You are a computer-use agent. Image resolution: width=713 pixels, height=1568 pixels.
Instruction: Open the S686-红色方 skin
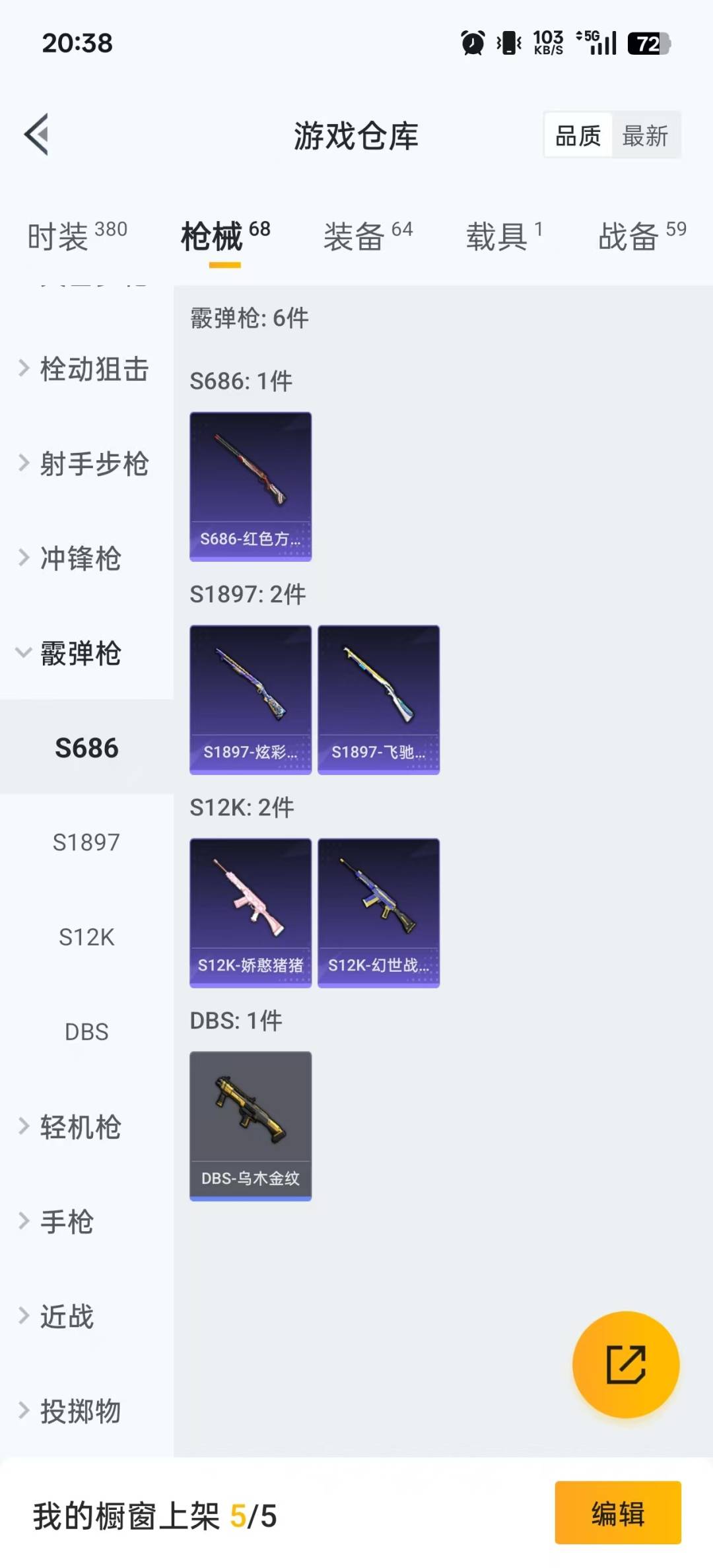(250, 487)
